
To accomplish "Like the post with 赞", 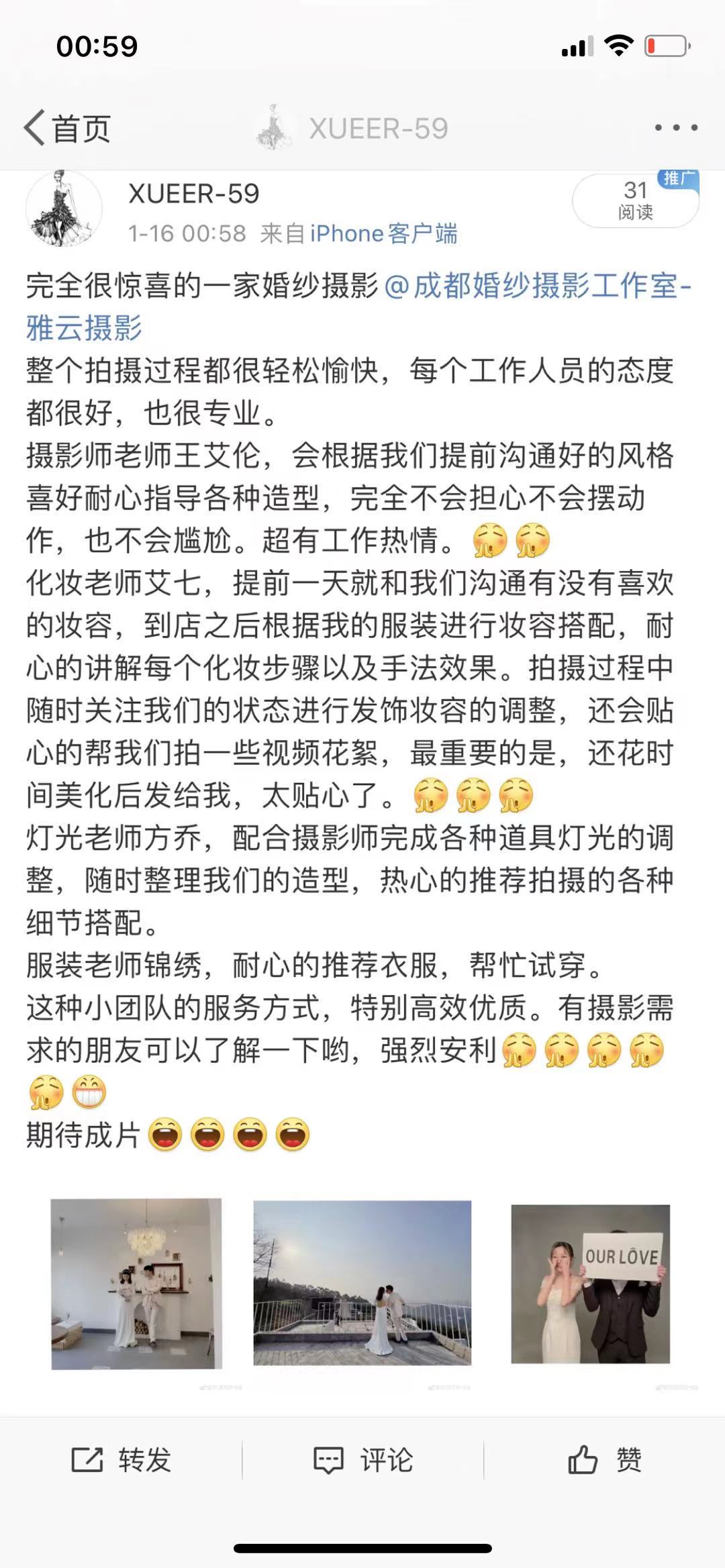I will point(605,1459).
